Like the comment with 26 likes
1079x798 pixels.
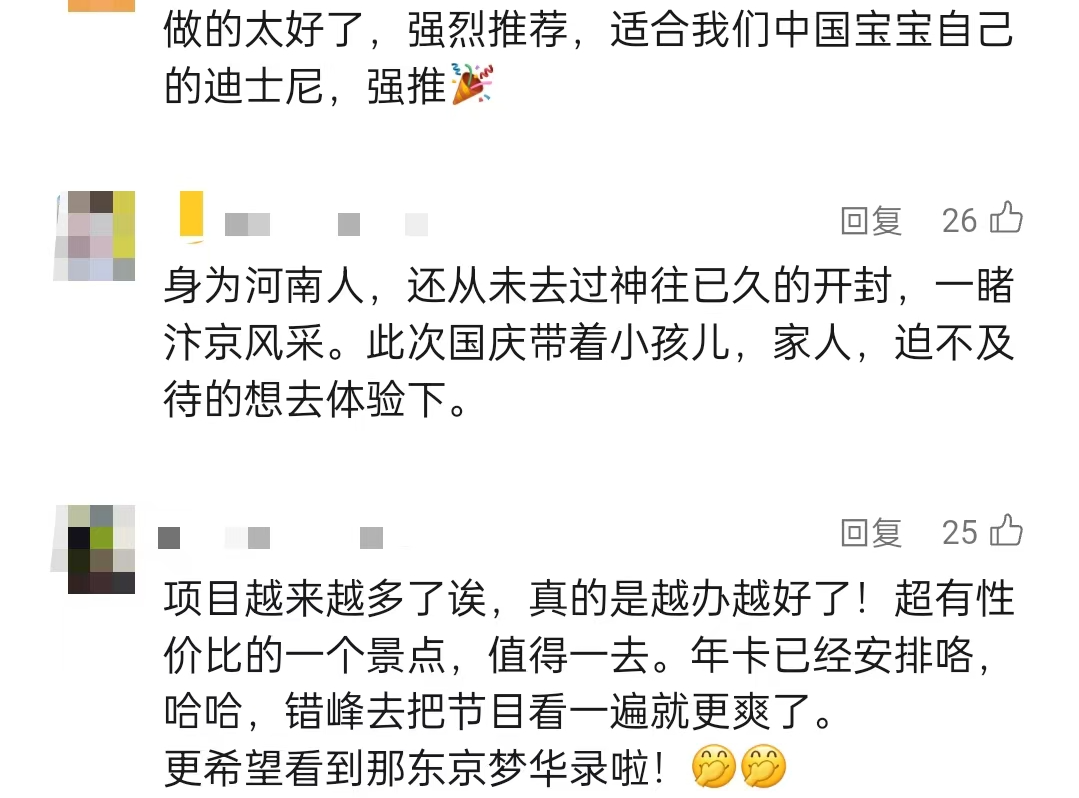(1006, 218)
